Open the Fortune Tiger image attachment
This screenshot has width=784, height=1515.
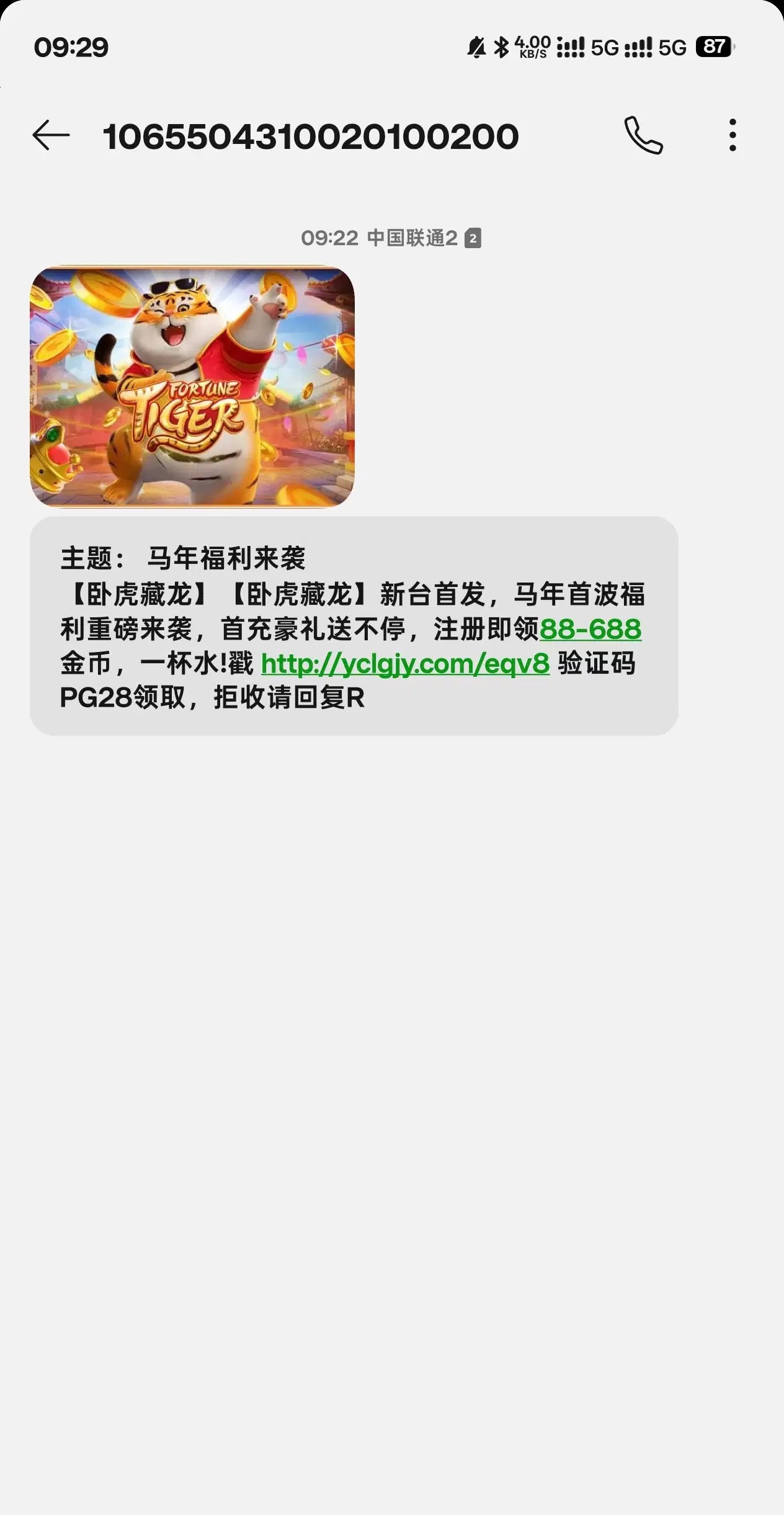[x=192, y=387]
